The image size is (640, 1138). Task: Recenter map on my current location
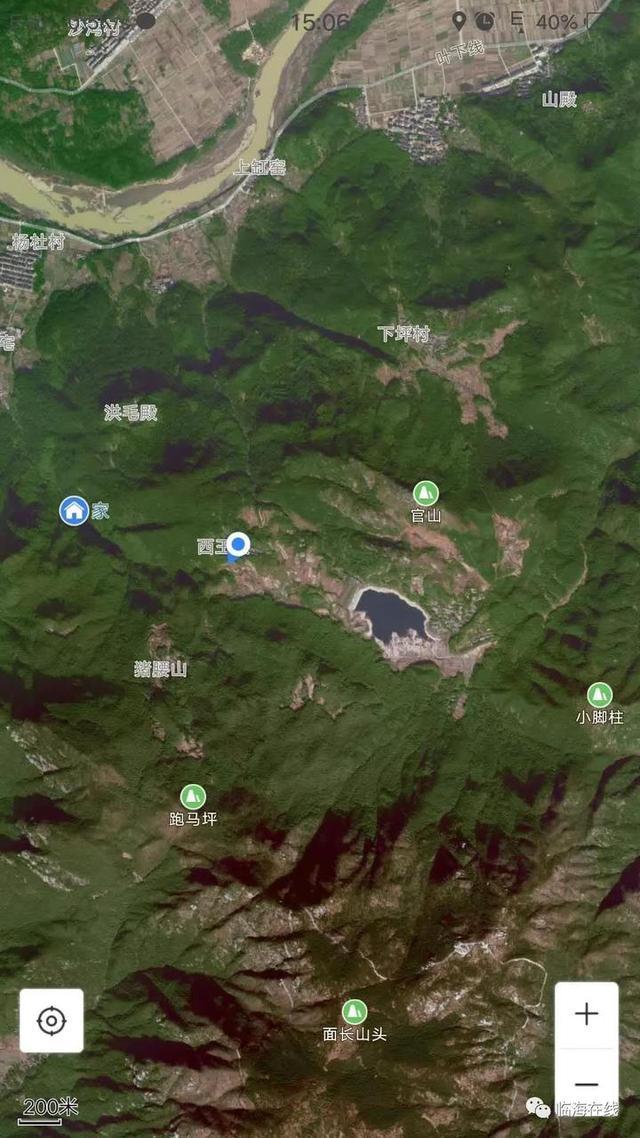51,1021
